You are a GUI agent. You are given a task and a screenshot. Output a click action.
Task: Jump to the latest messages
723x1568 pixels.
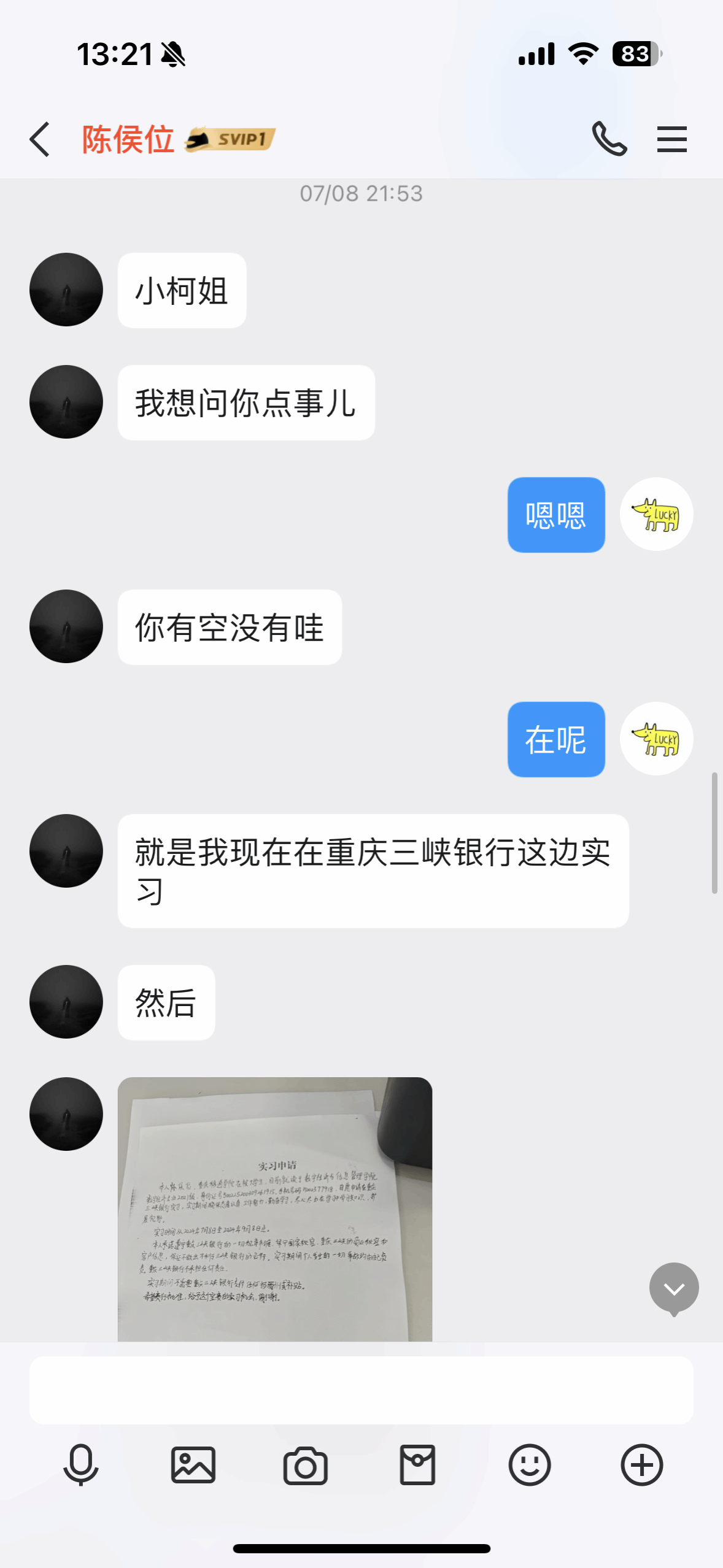pyautogui.click(x=674, y=1288)
